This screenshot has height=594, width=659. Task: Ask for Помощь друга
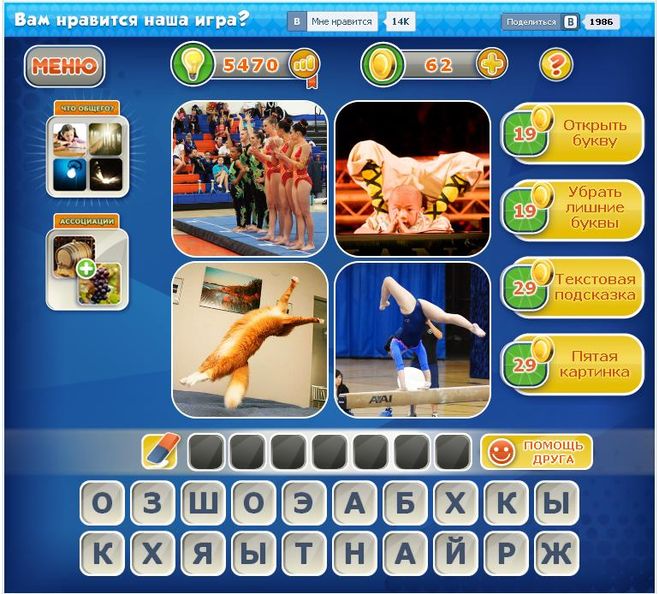click(x=537, y=451)
